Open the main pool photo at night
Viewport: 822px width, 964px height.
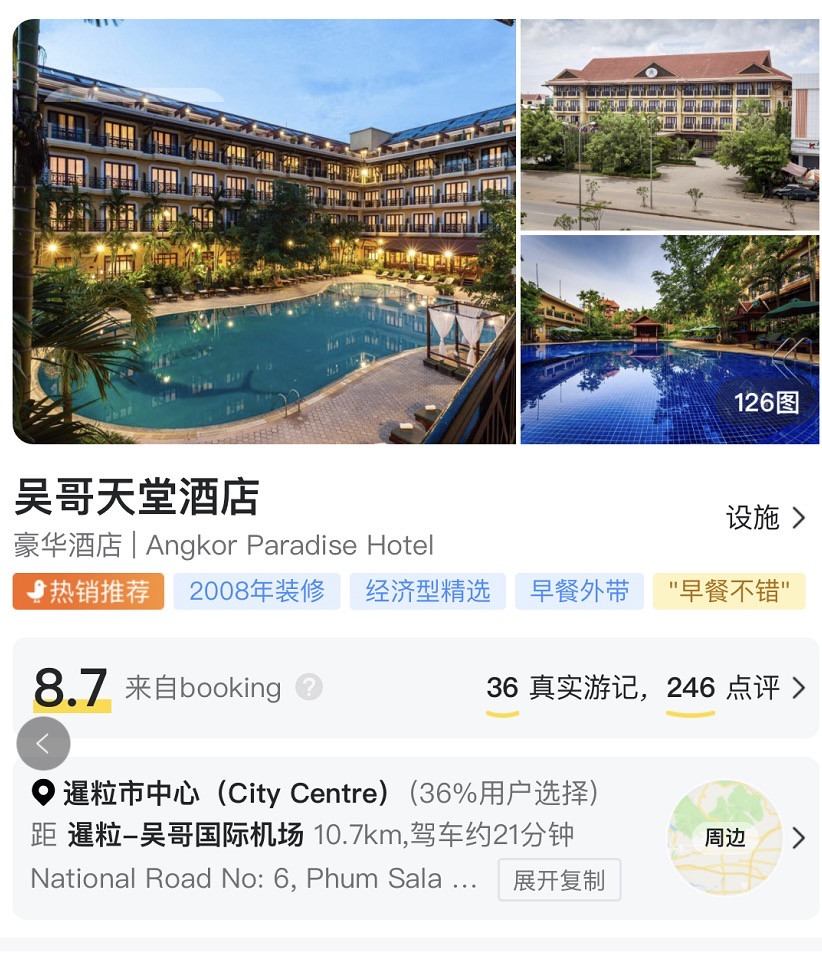pos(264,231)
